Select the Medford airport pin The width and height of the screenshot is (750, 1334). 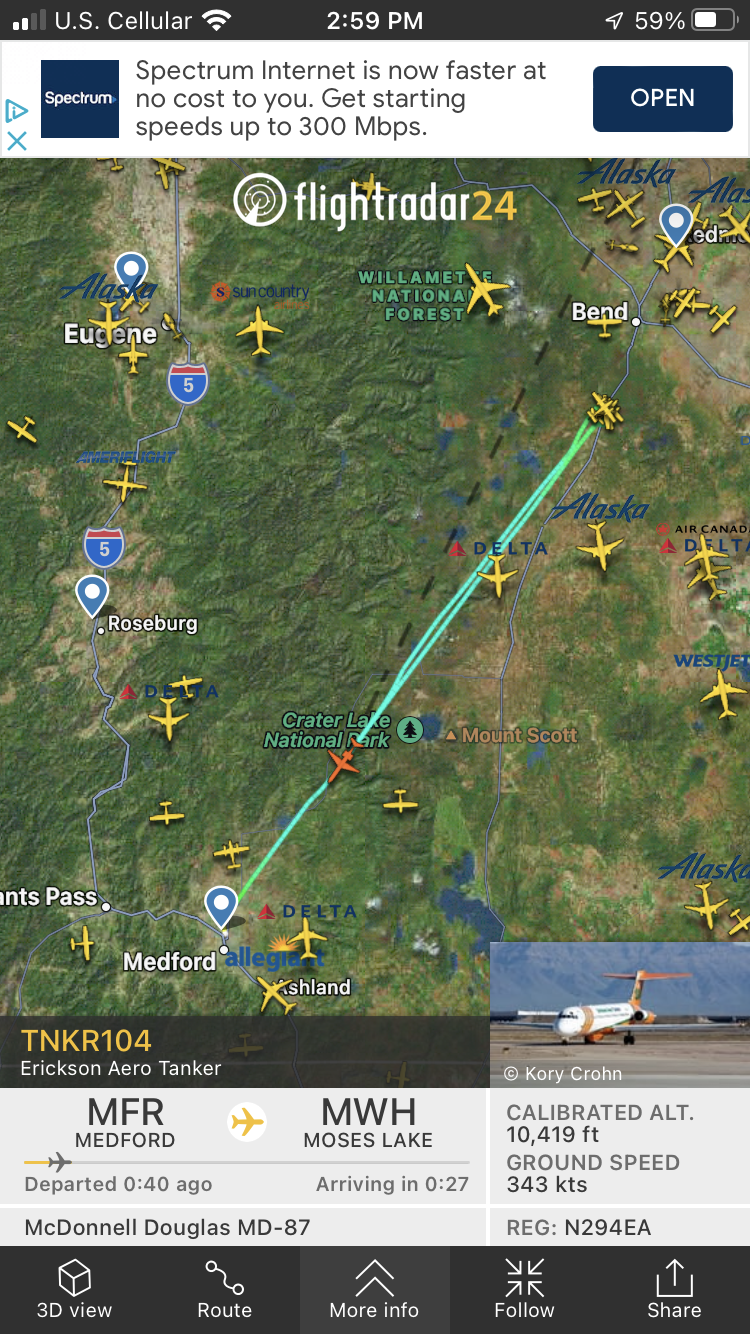coord(221,905)
